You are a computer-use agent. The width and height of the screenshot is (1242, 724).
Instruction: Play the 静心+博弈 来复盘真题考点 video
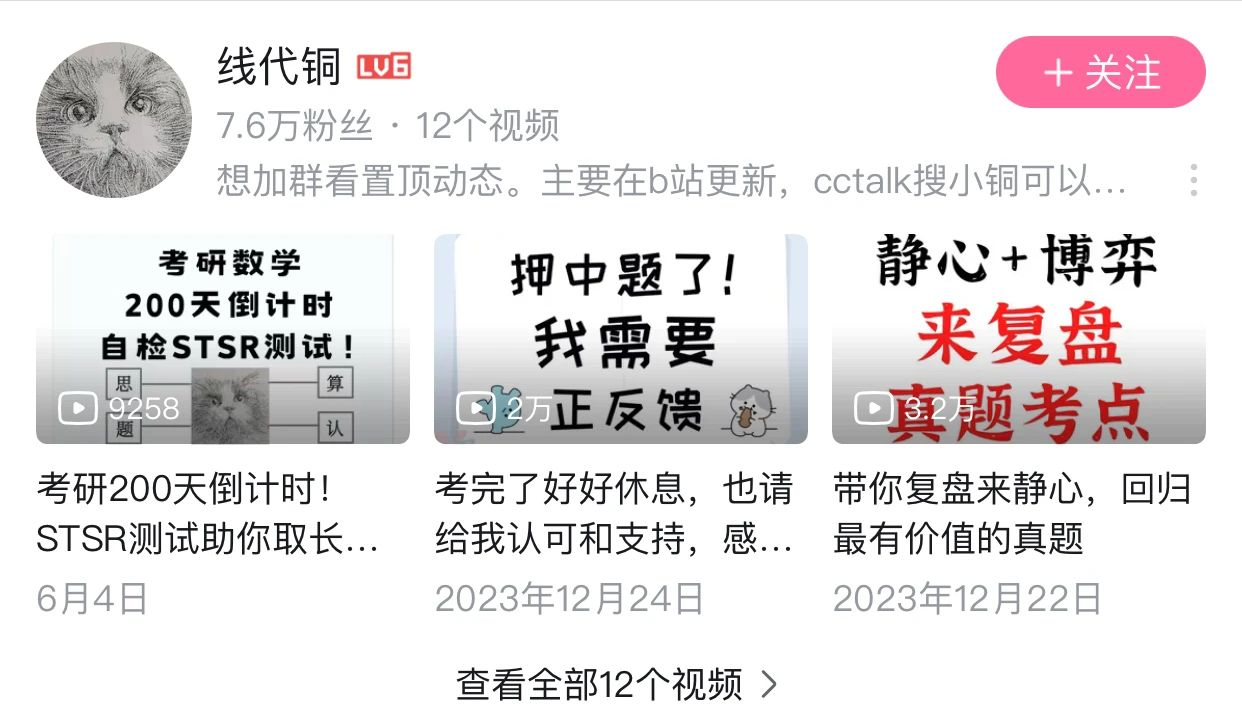coord(1018,339)
